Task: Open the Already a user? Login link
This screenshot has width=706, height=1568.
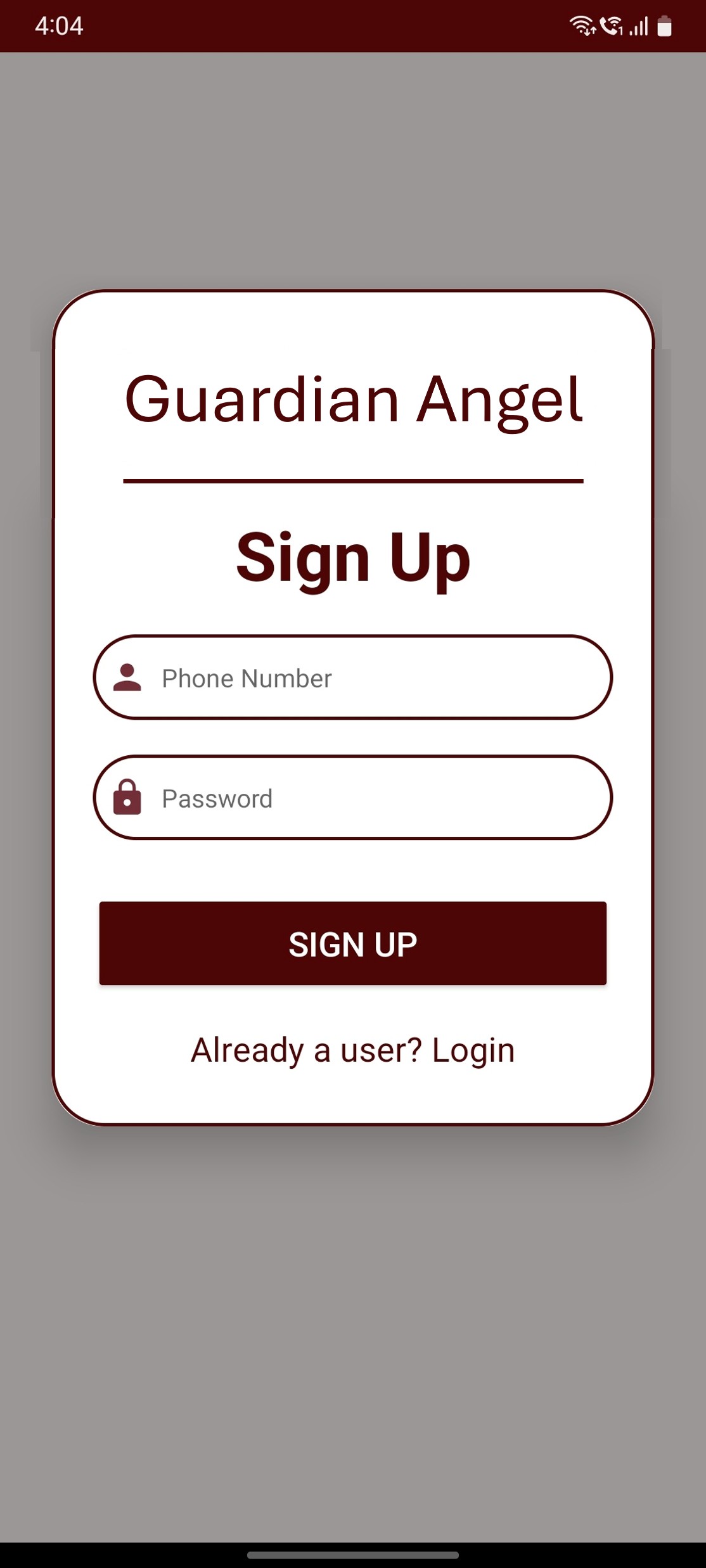Action: click(352, 1050)
